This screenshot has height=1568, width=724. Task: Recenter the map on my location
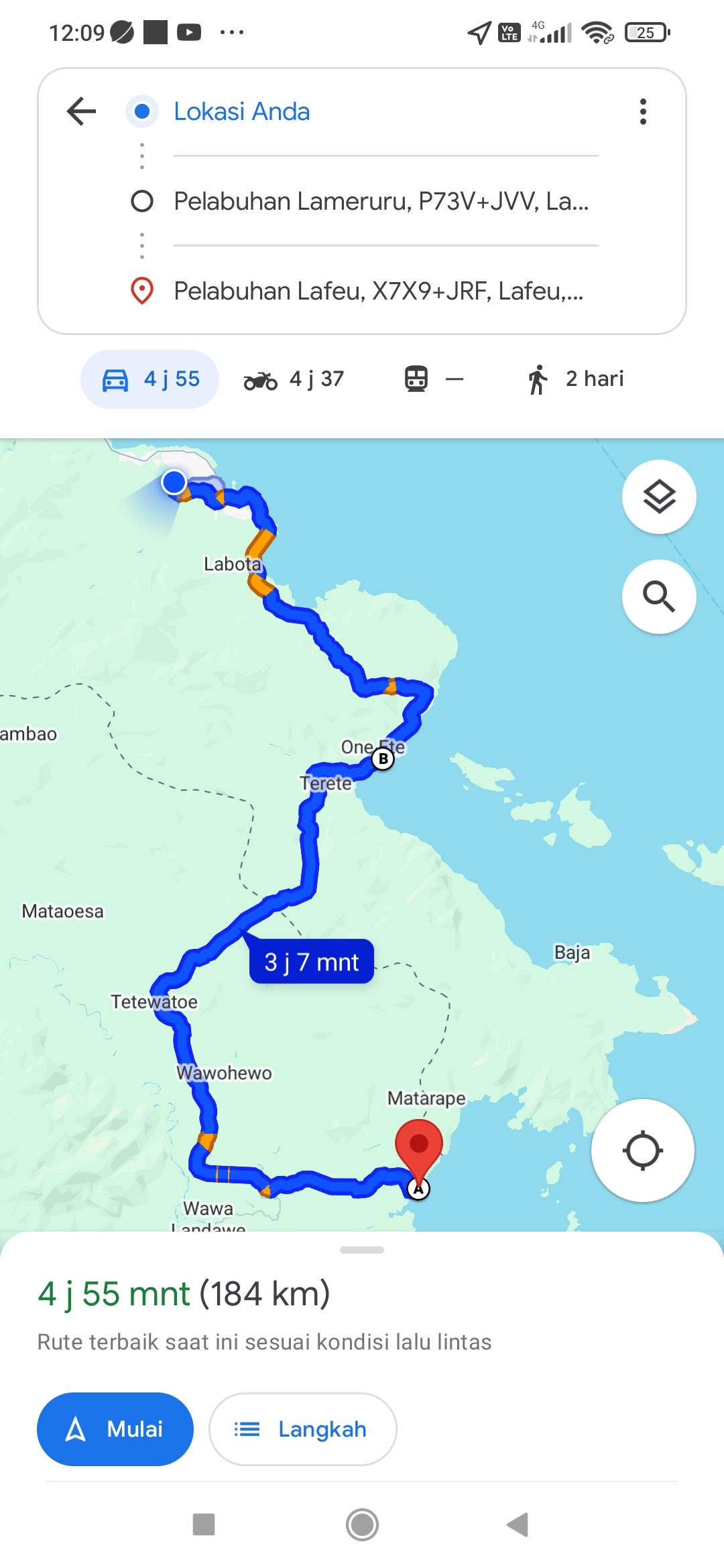point(642,1151)
